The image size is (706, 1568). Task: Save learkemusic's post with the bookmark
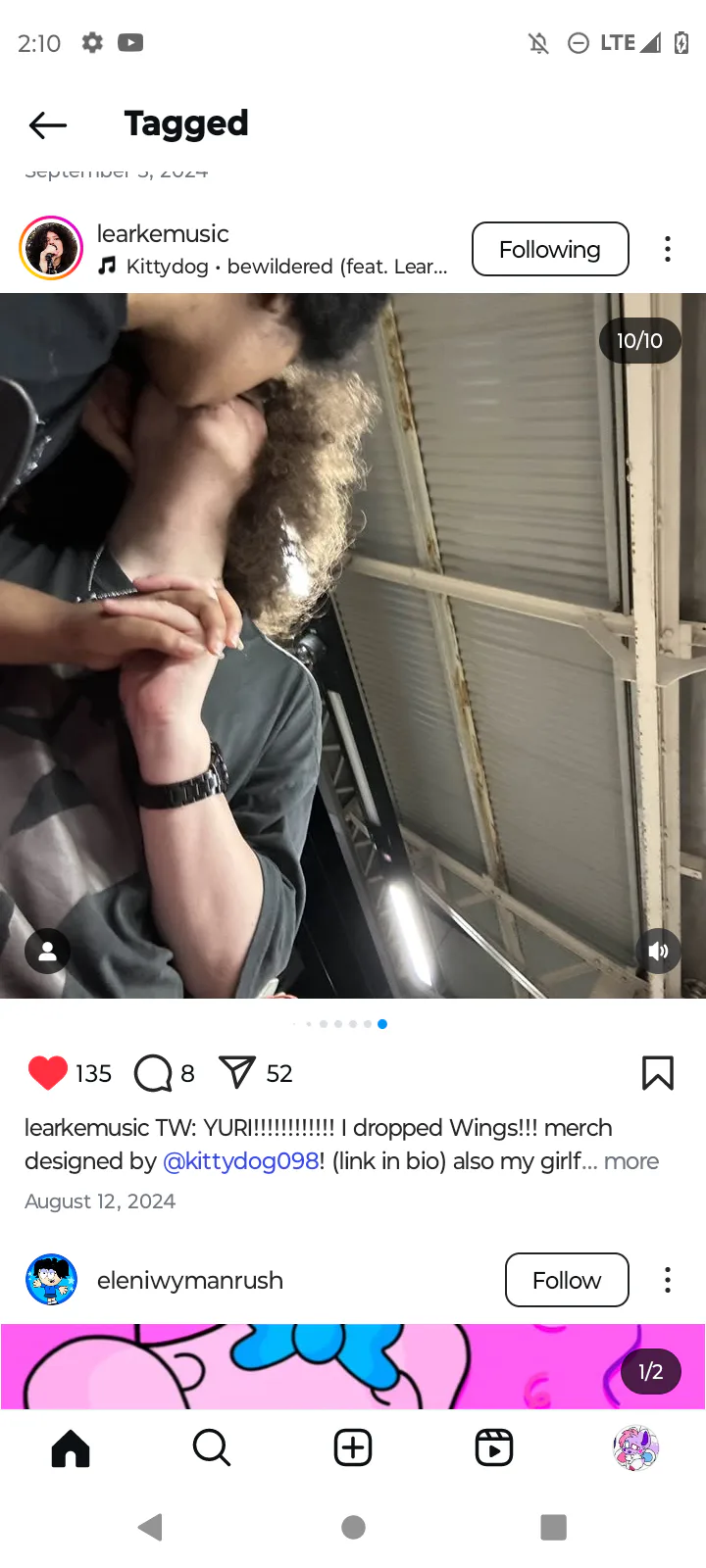[x=658, y=1073]
